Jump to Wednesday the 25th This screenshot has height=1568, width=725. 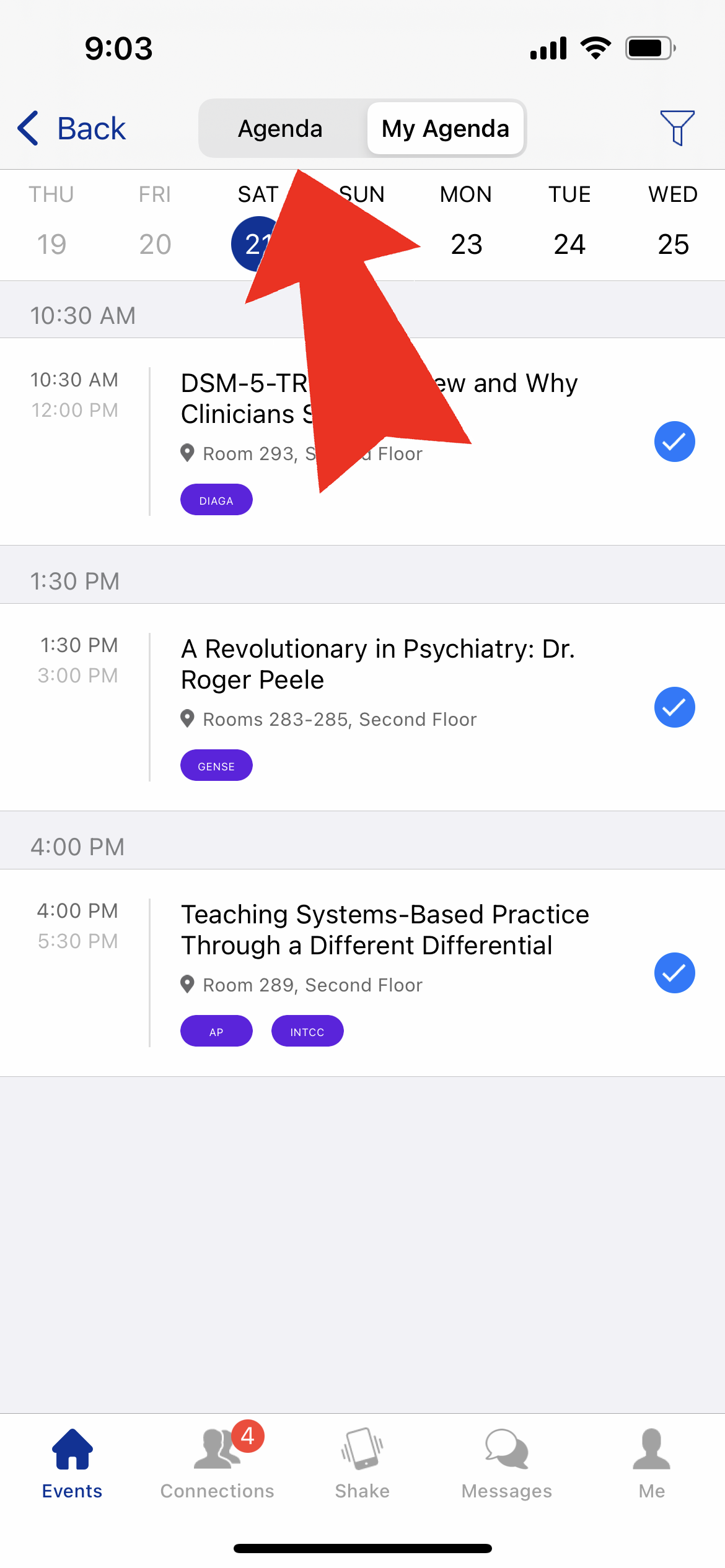pos(673,224)
